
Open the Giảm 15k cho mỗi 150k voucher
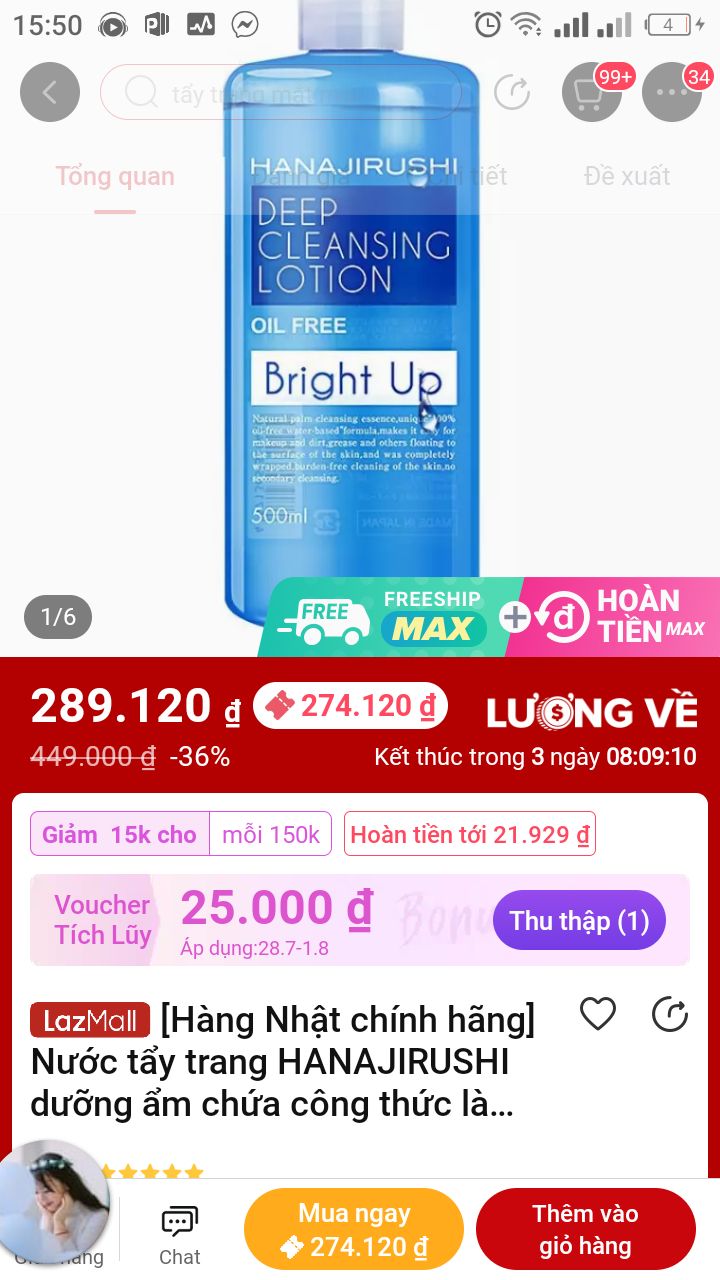(x=181, y=834)
